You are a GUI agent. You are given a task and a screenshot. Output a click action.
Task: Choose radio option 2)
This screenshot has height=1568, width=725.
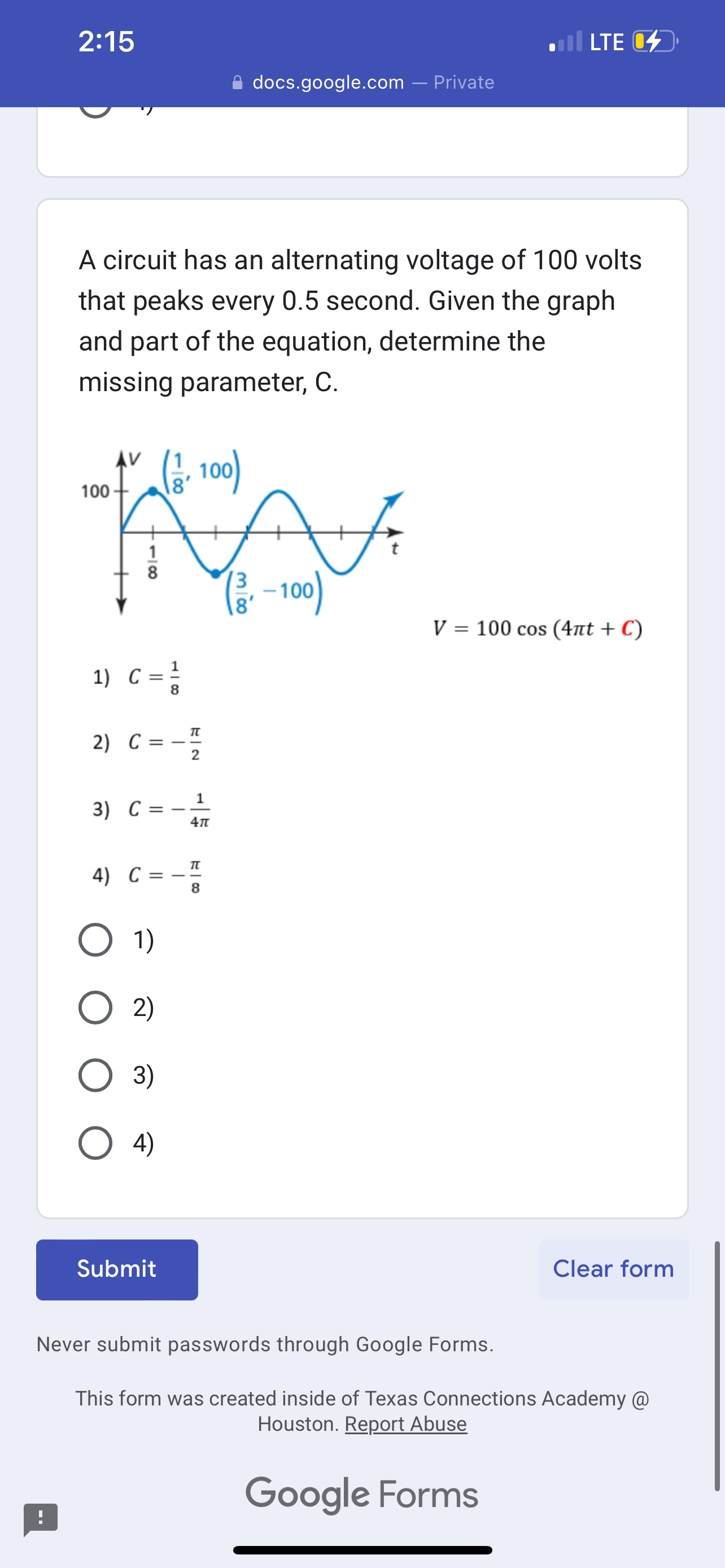[95, 1008]
